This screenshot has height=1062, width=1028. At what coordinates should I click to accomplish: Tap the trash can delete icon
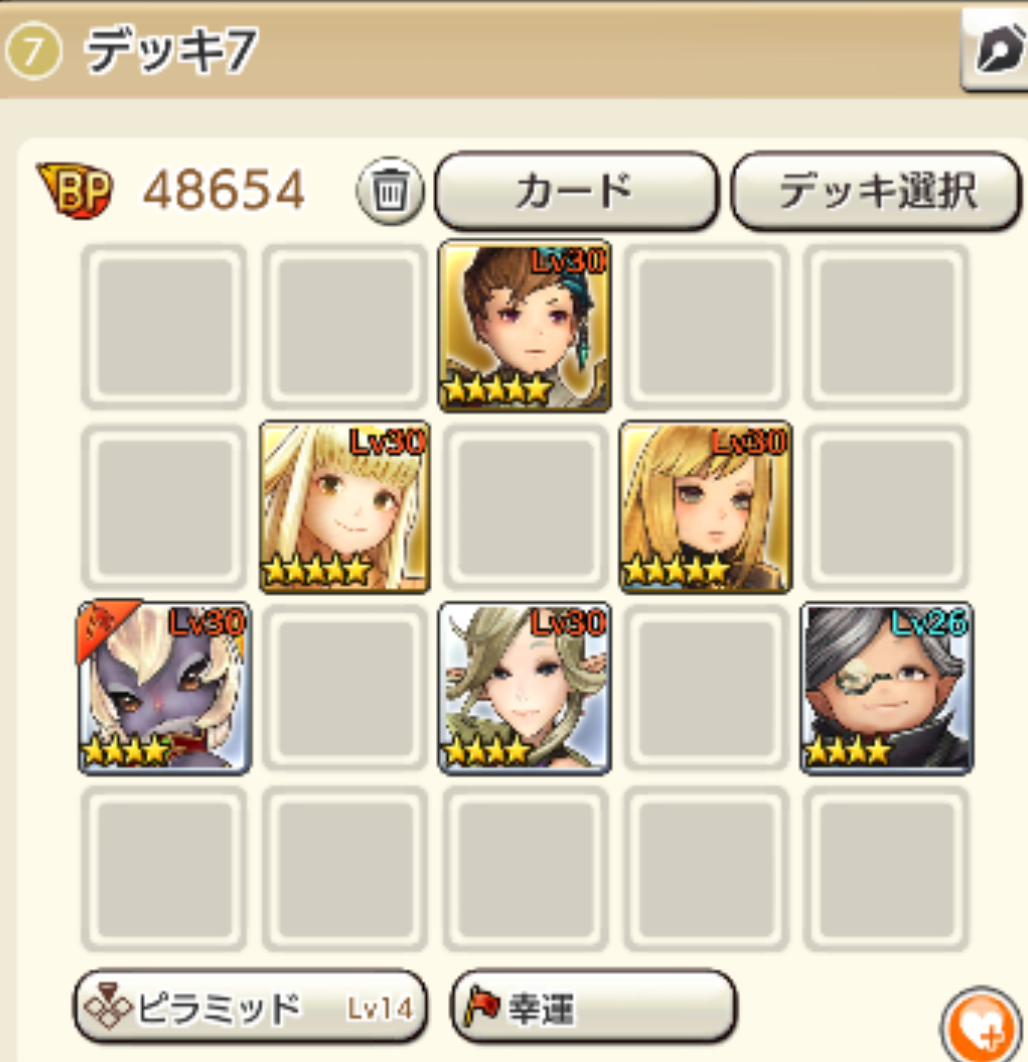[389, 190]
